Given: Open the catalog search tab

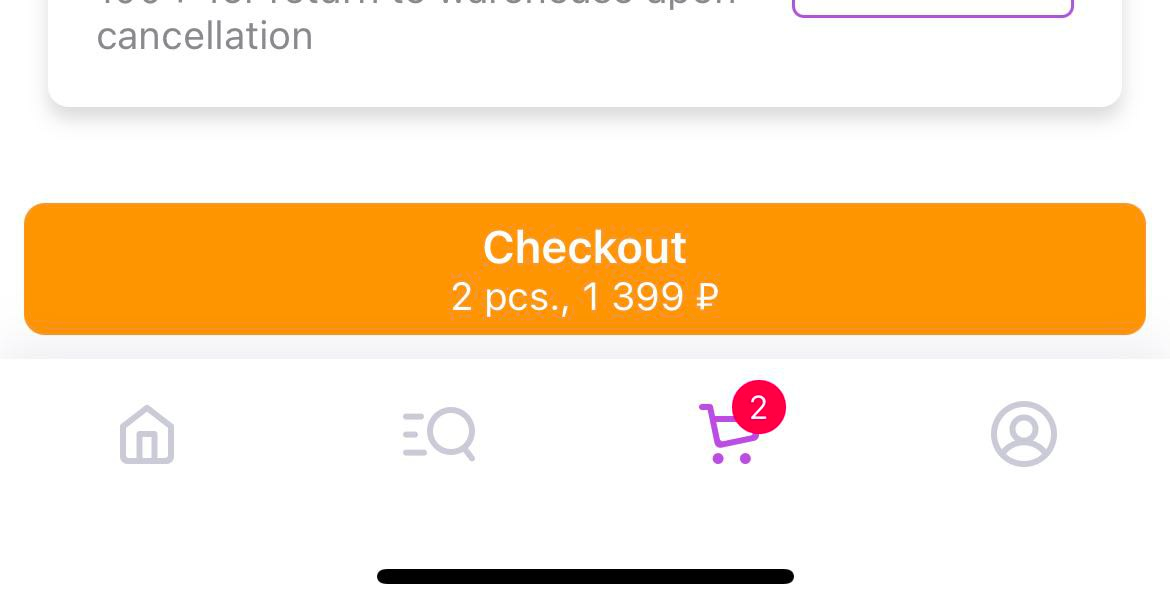Looking at the screenshot, I should tap(439, 435).
